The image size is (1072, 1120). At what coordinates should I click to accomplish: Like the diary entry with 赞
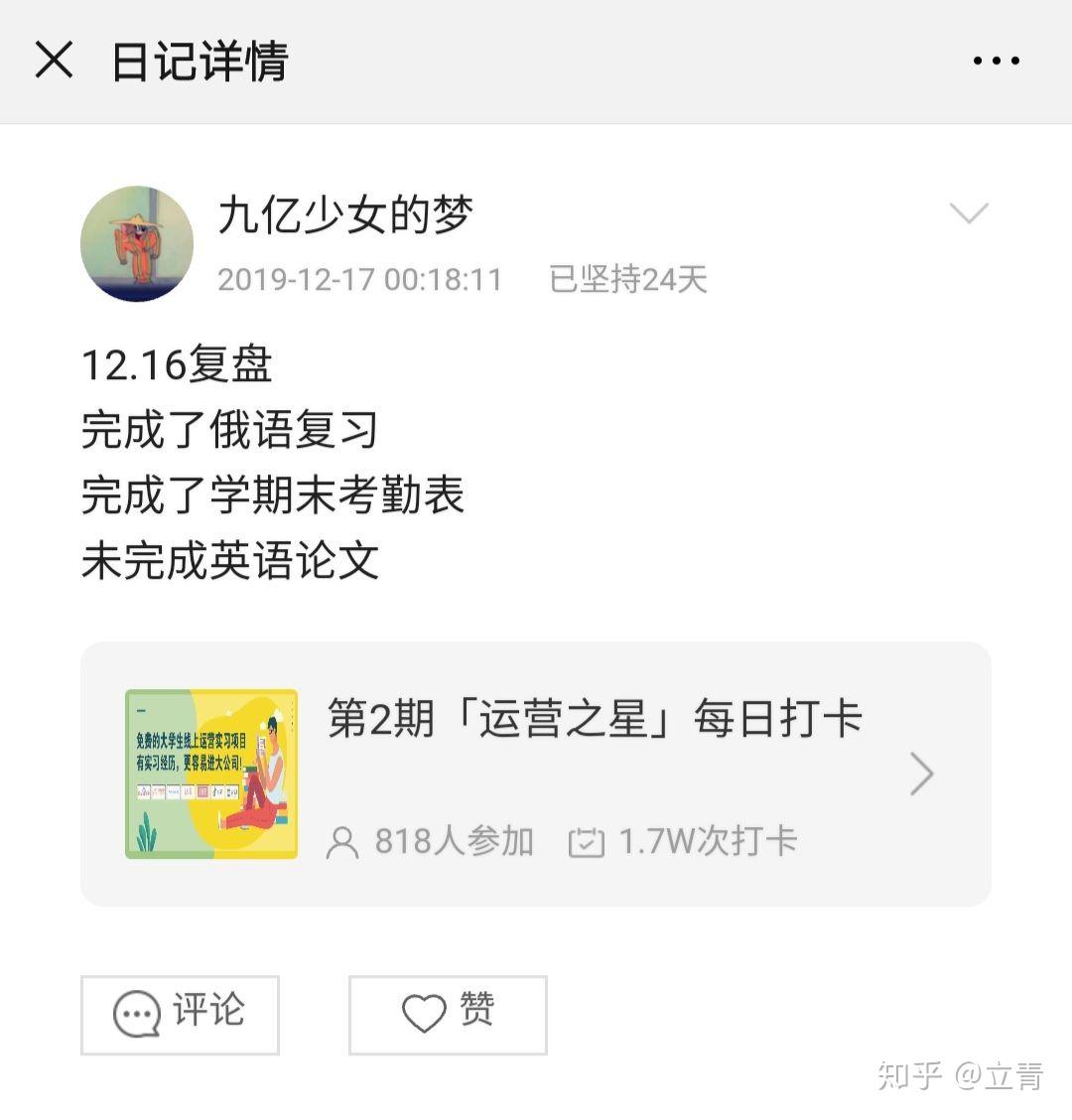click(447, 1015)
